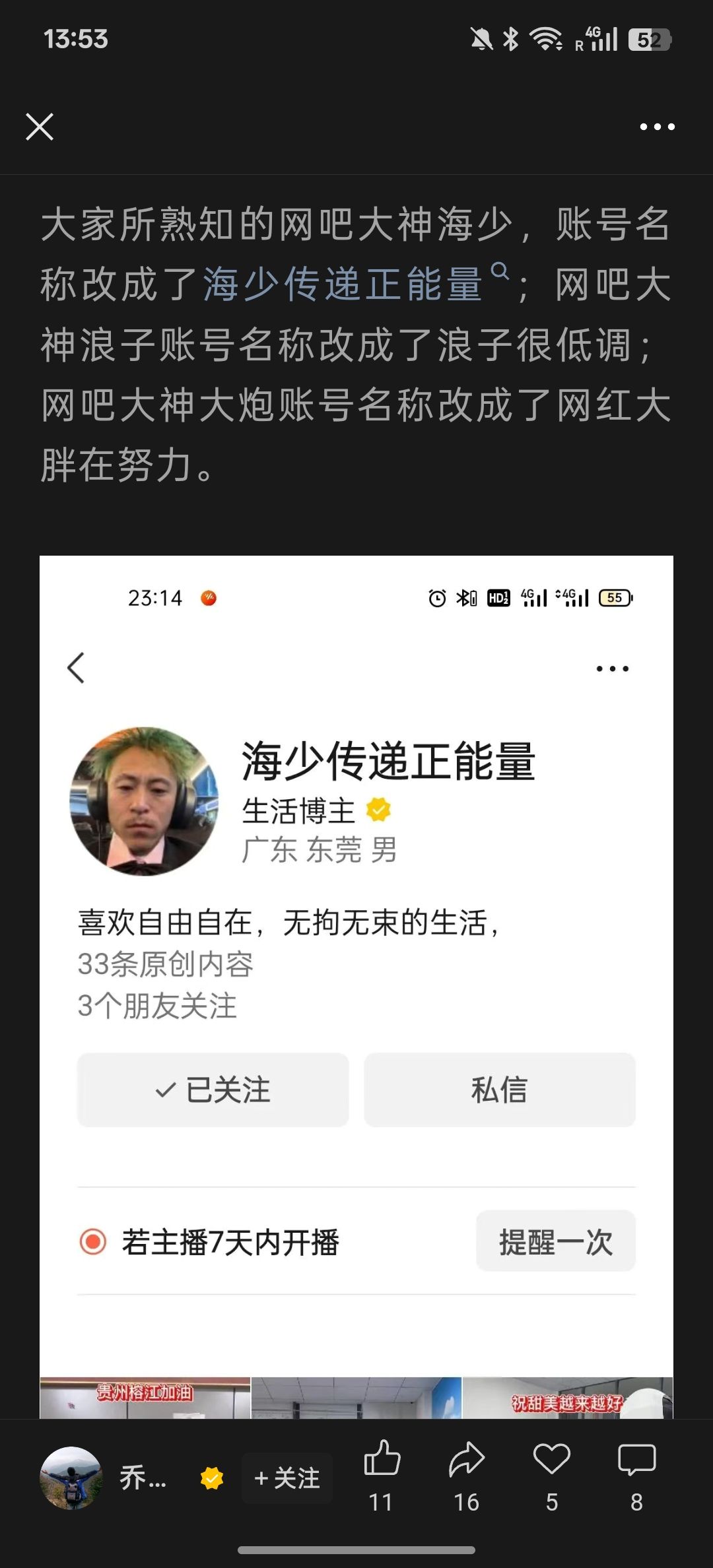Open the comments section

[x=636, y=1477]
